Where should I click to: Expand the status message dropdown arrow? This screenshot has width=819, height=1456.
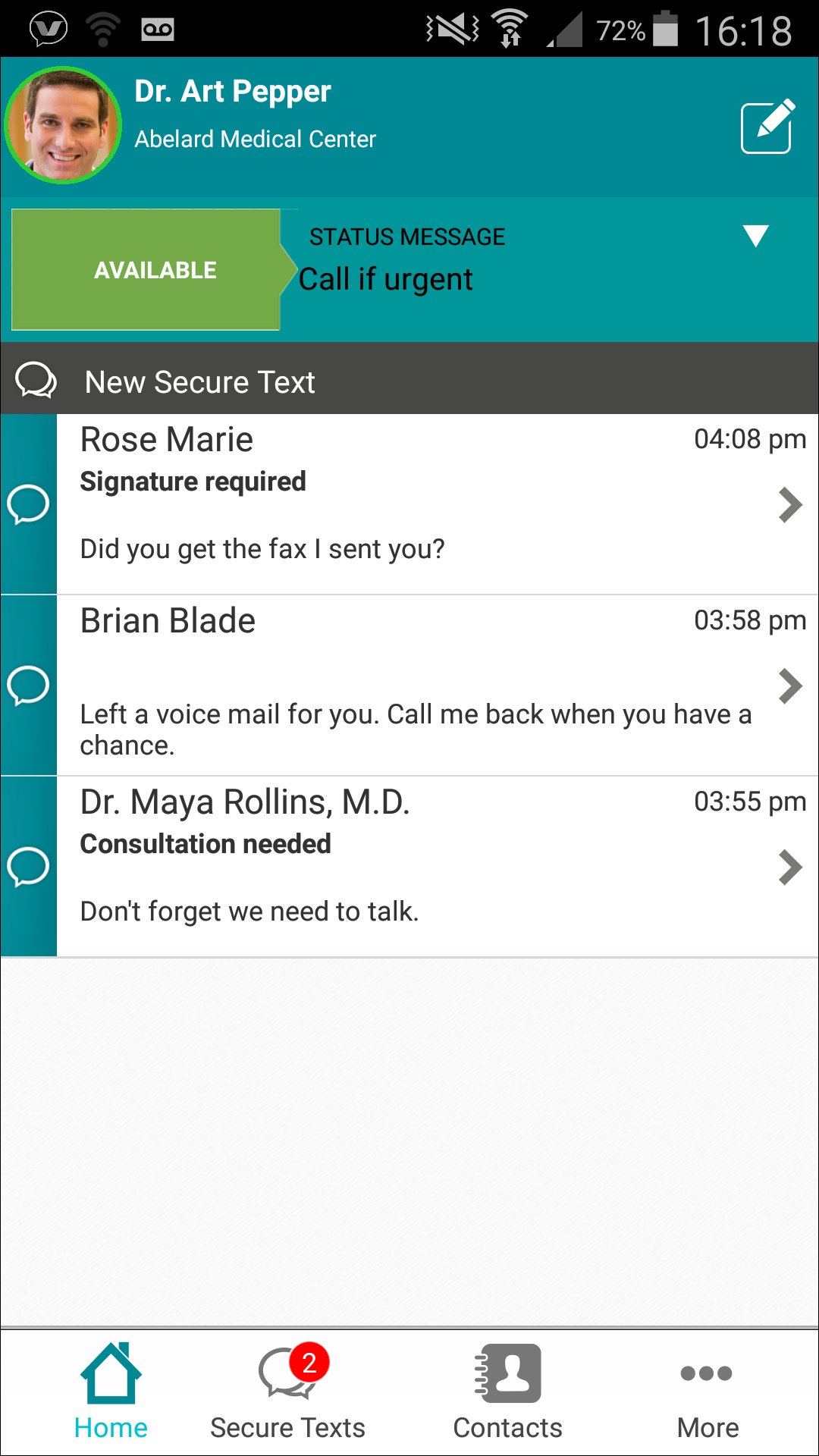(x=756, y=236)
